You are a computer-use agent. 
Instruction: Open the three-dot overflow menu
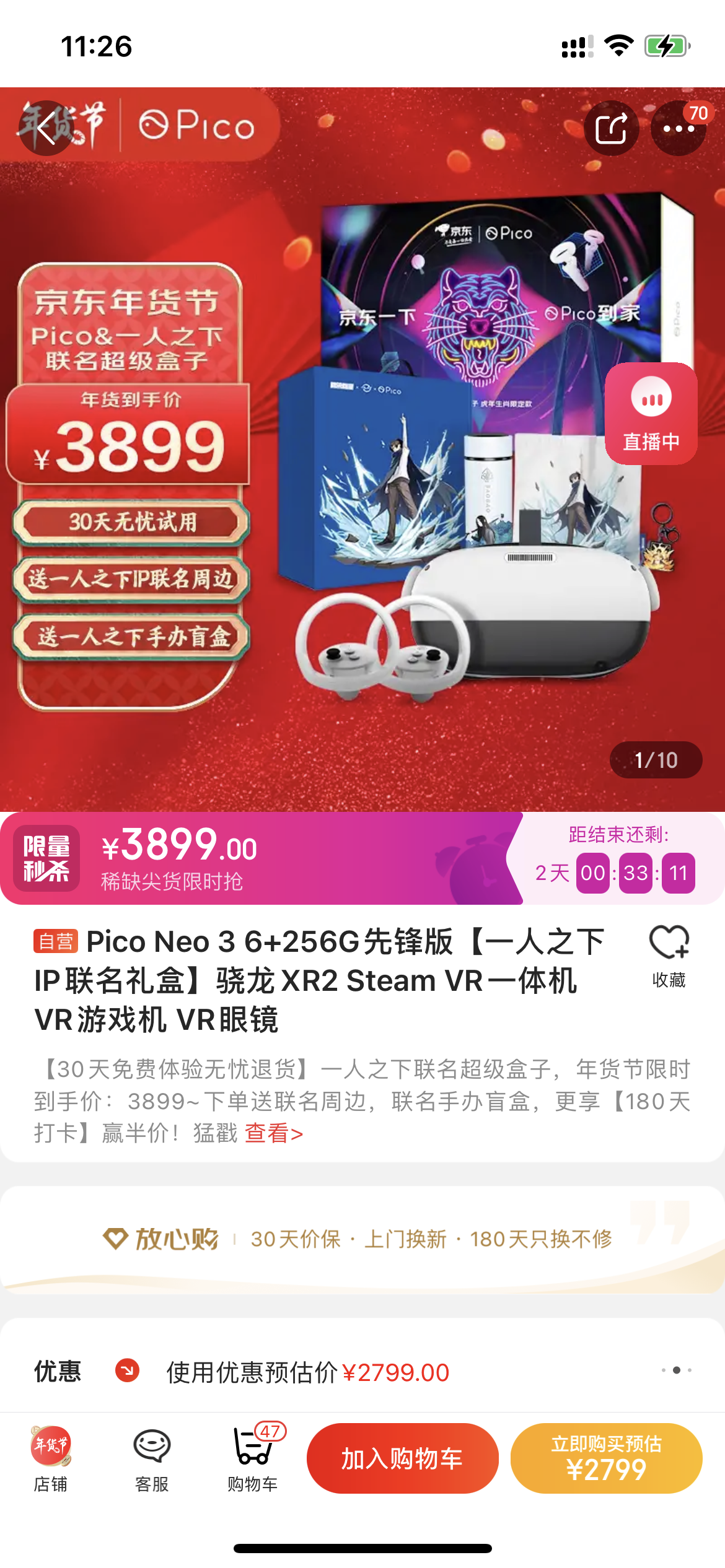679,128
